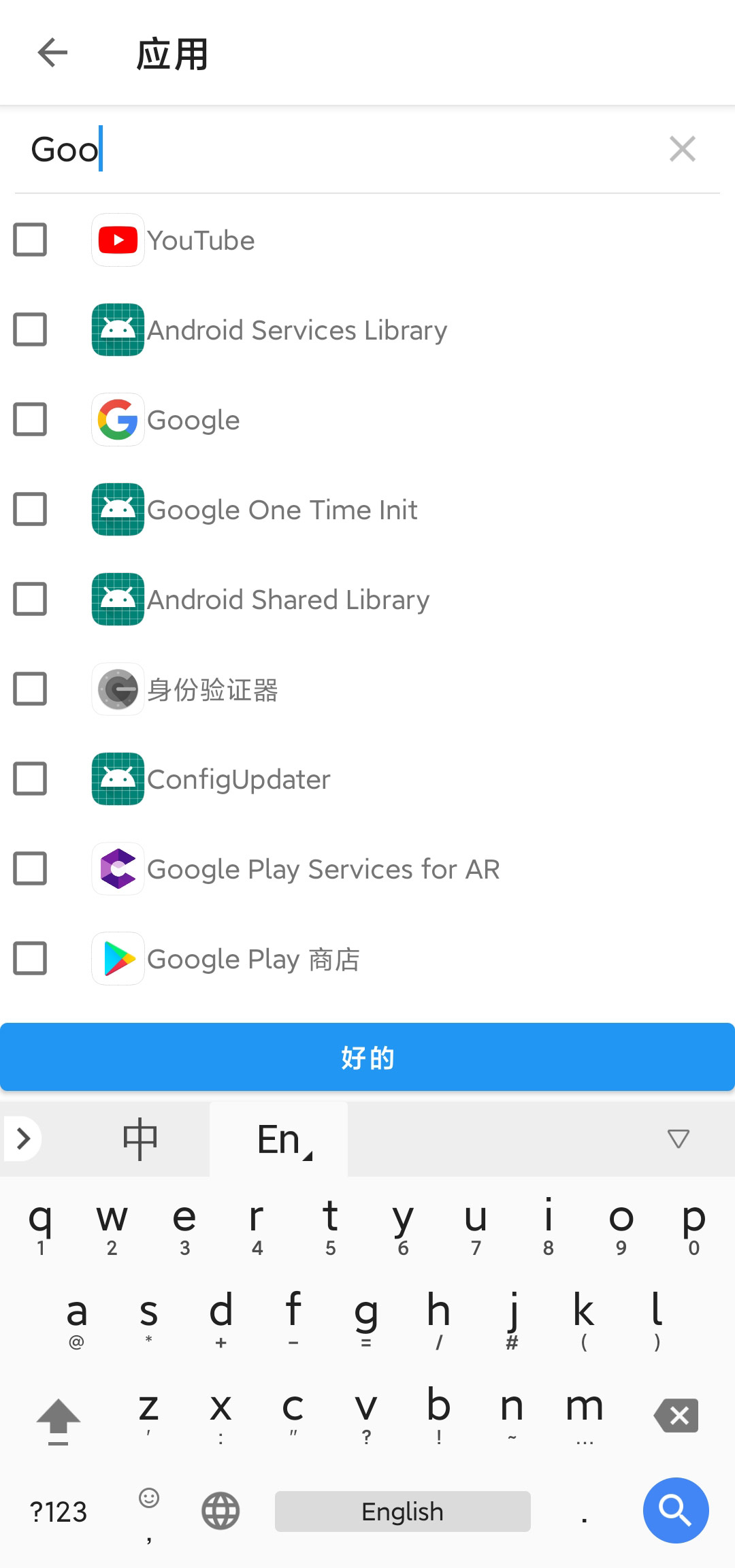Select the English input method bar

pos(402,1511)
